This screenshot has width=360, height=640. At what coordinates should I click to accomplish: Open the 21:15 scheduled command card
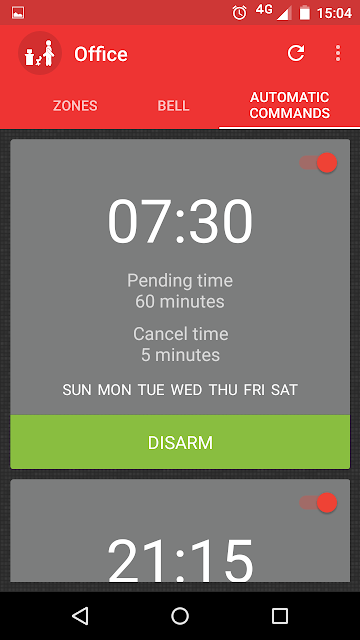[x=180, y=531]
